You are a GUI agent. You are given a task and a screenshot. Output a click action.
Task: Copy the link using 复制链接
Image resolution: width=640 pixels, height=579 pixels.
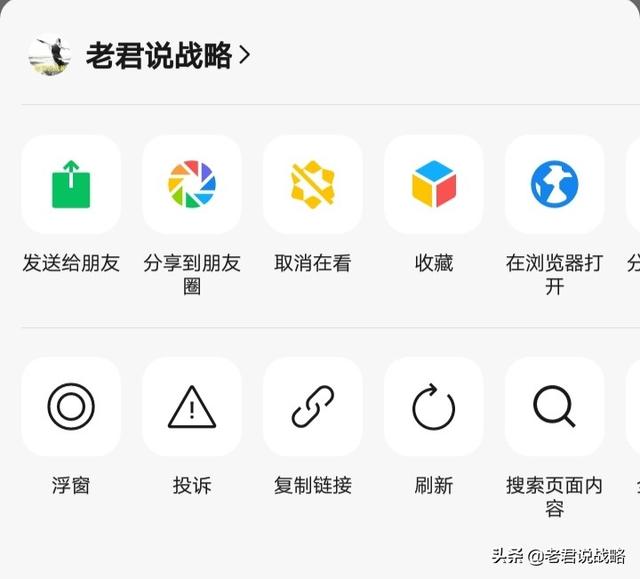(313, 407)
